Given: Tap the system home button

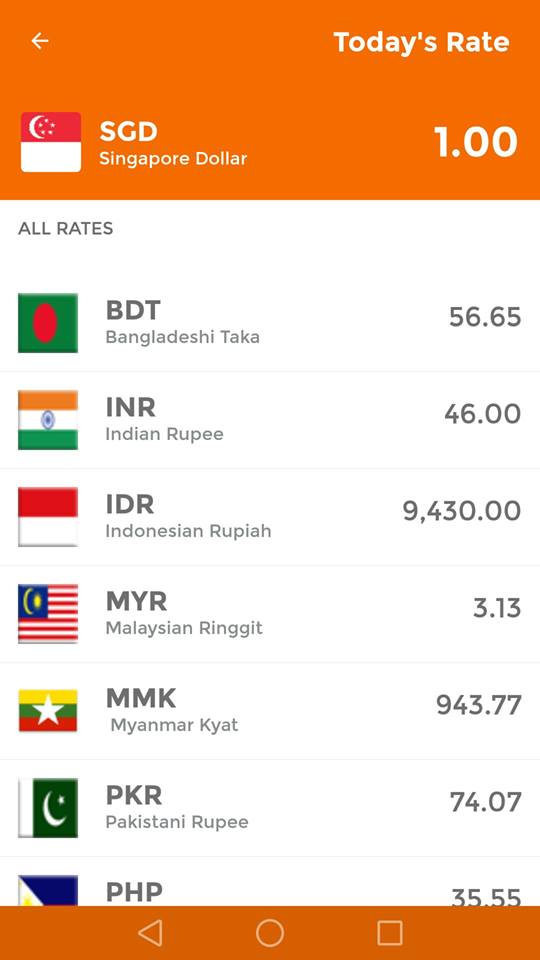Looking at the screenshot, I should point(270,933).
